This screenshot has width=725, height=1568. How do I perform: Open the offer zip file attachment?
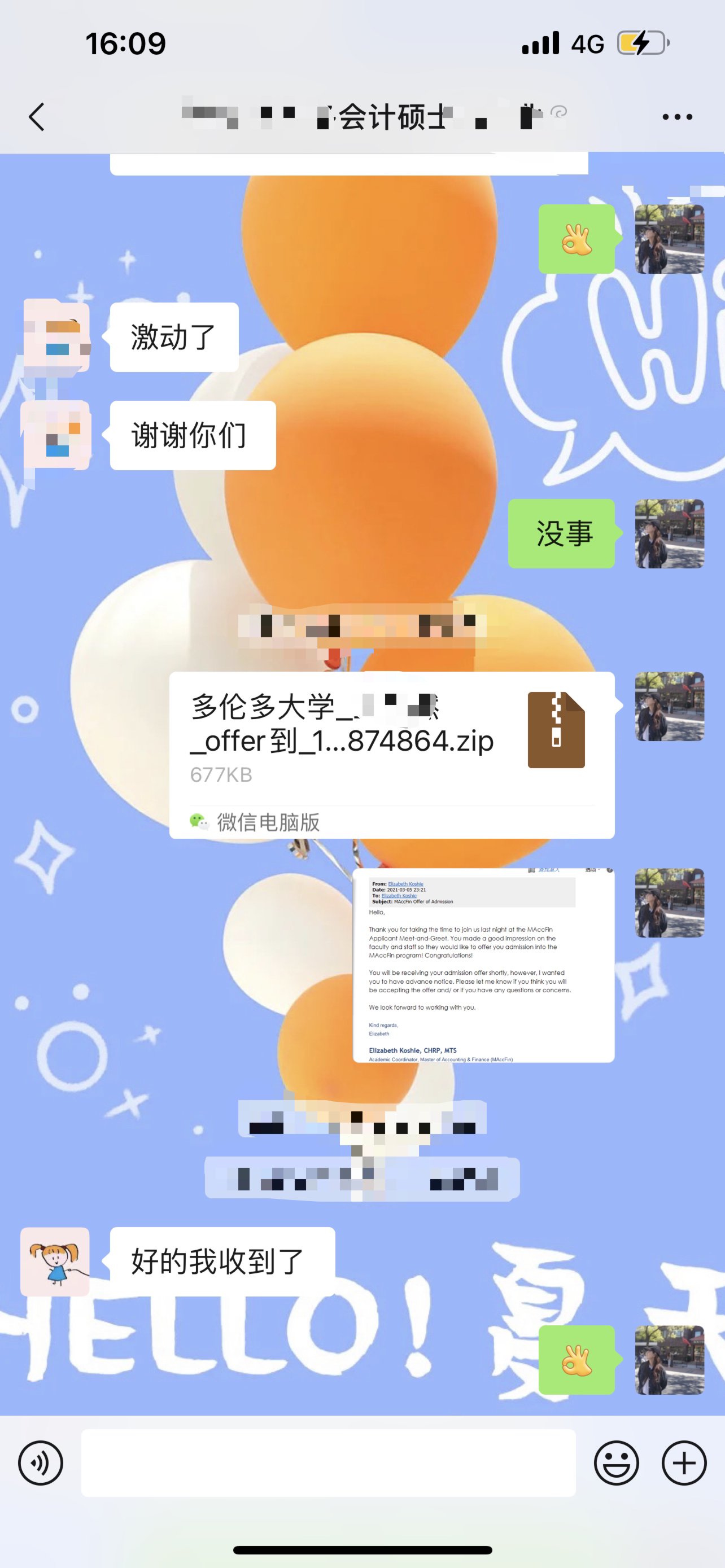(391, 755)
